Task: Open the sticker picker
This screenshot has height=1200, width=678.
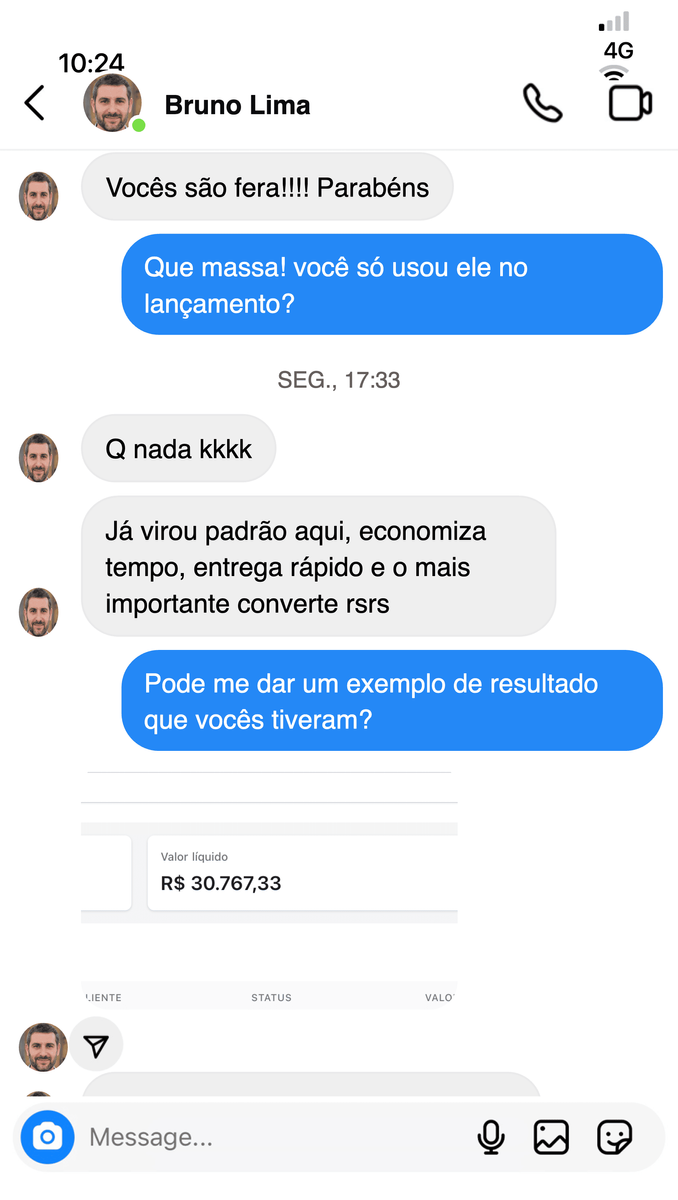Action: point(614,1137)
